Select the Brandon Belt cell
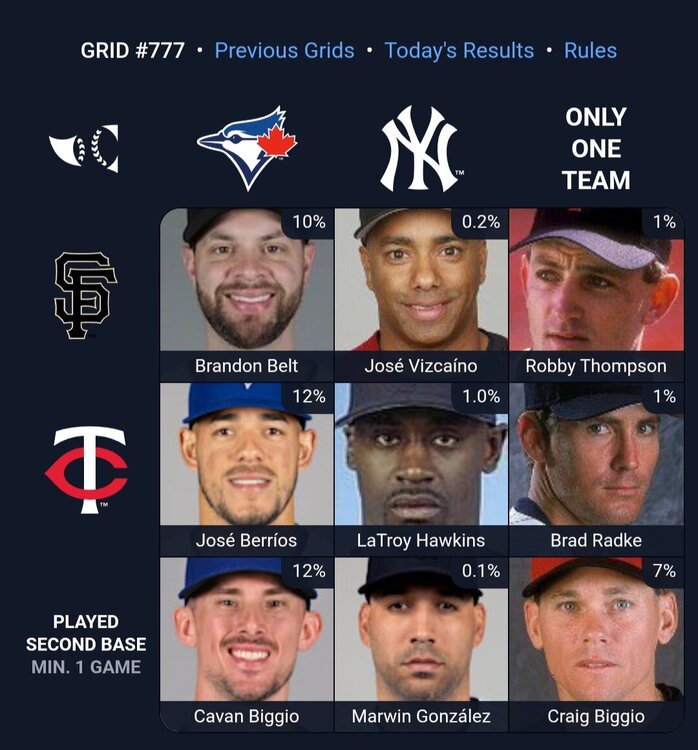 [246, 294]
